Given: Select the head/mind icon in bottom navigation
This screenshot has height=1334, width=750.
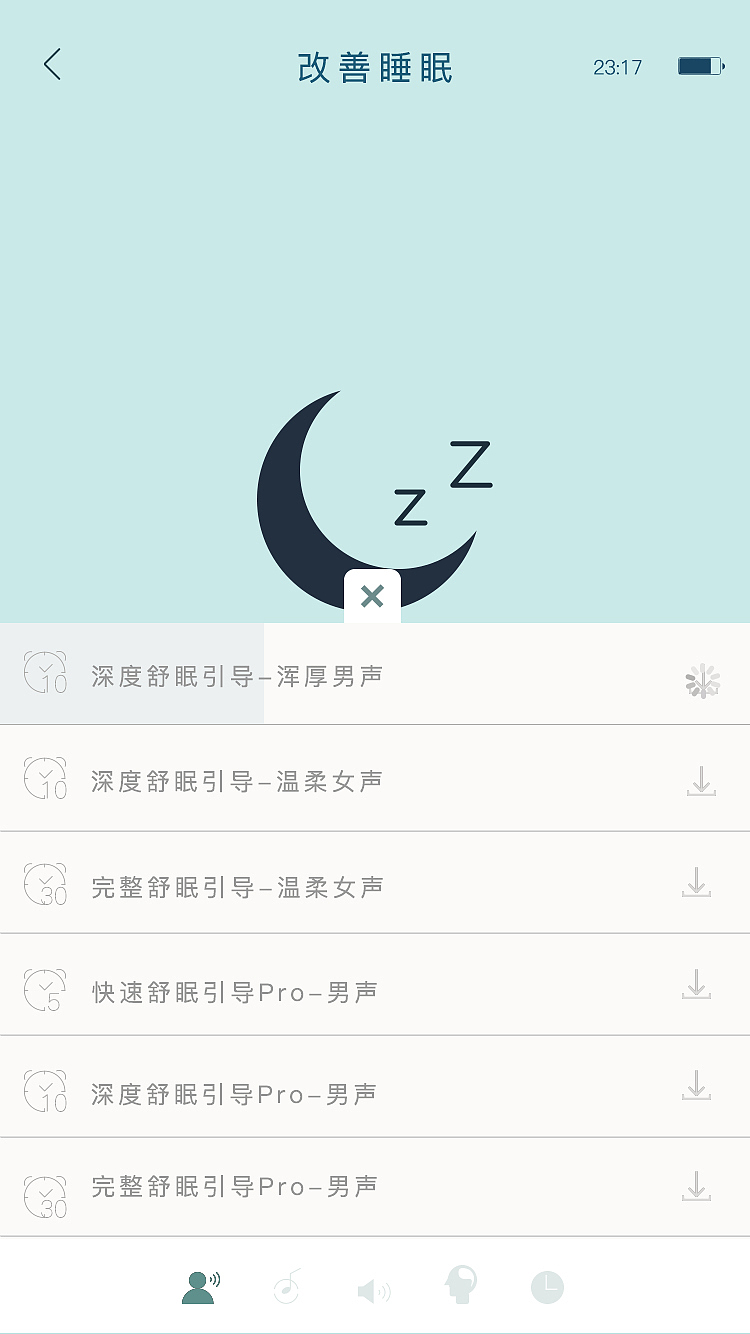Looking at the screenshot, I should click(461, 1288).
